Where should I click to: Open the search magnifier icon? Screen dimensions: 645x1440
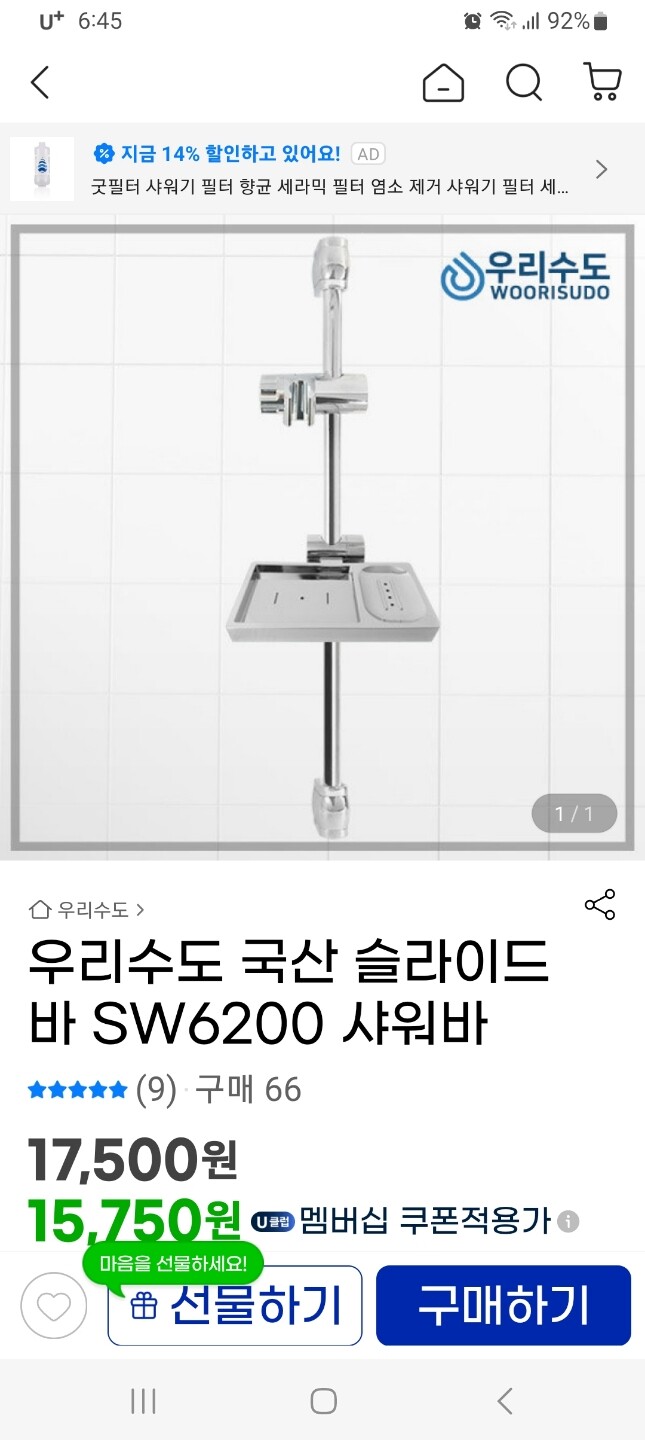coord(523,82)
